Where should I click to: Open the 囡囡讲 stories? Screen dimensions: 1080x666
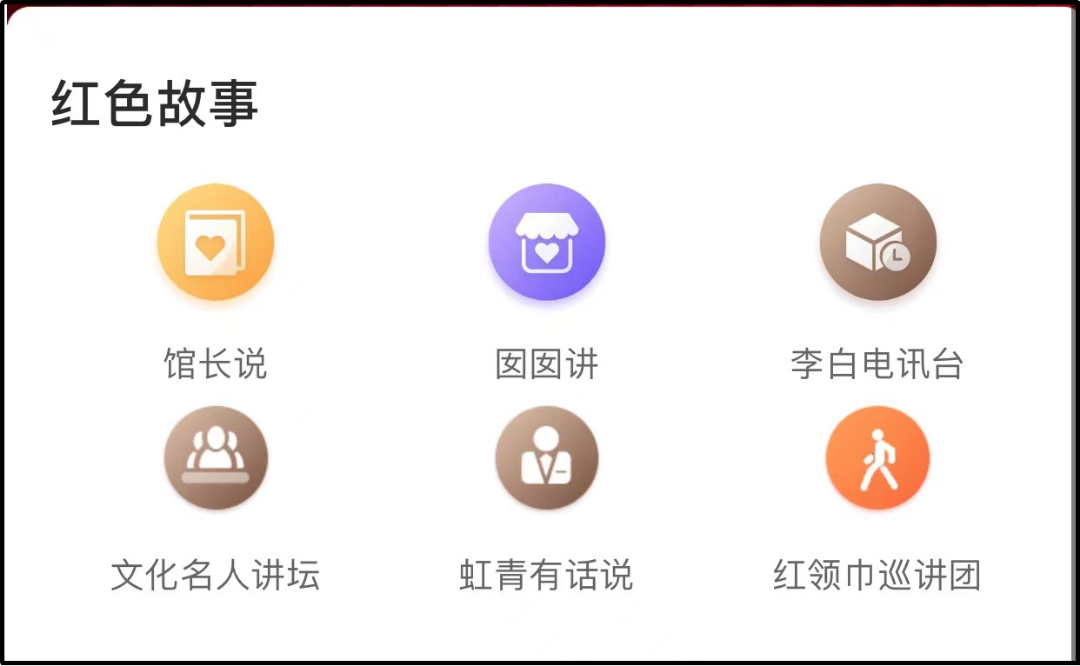(x=546, y=243)
